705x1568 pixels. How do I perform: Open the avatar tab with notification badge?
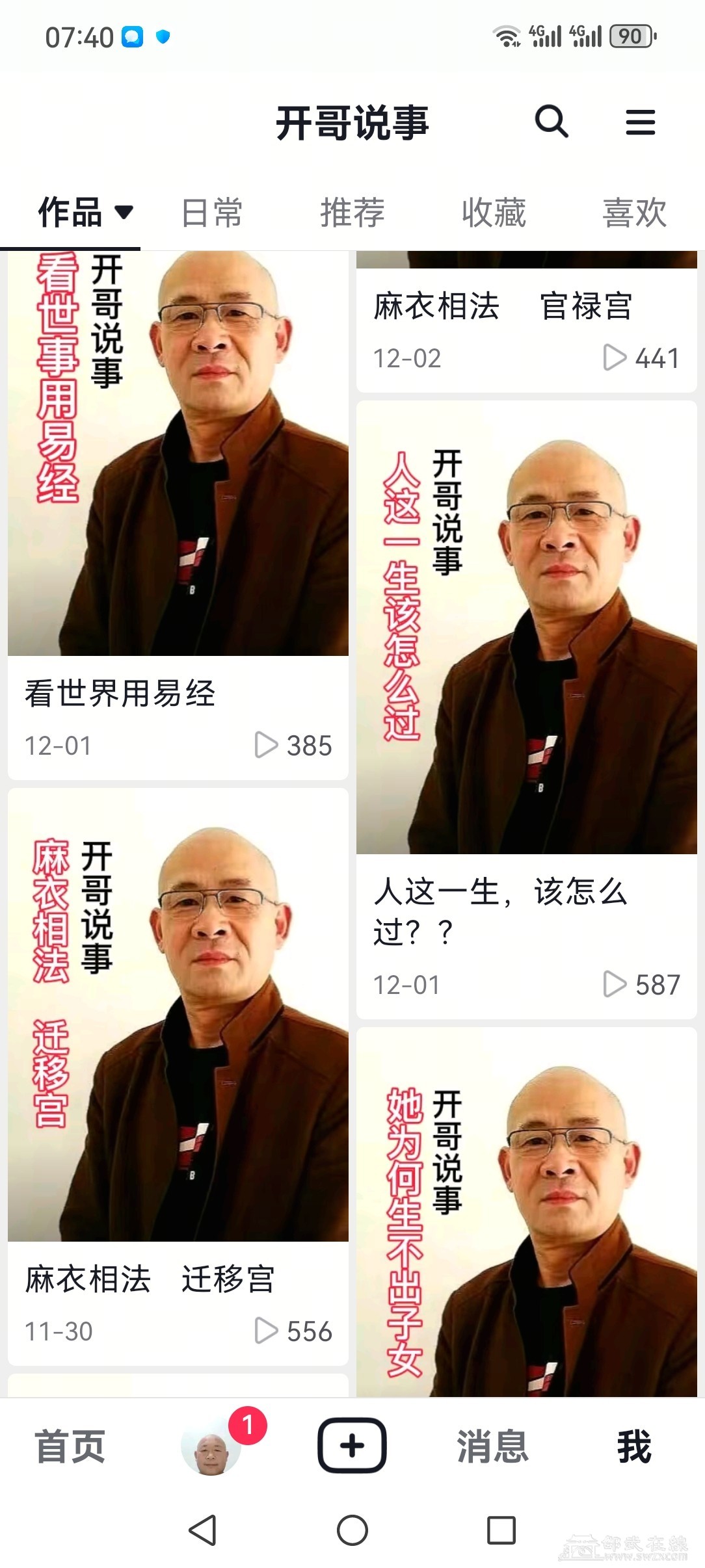point(211,1446)
